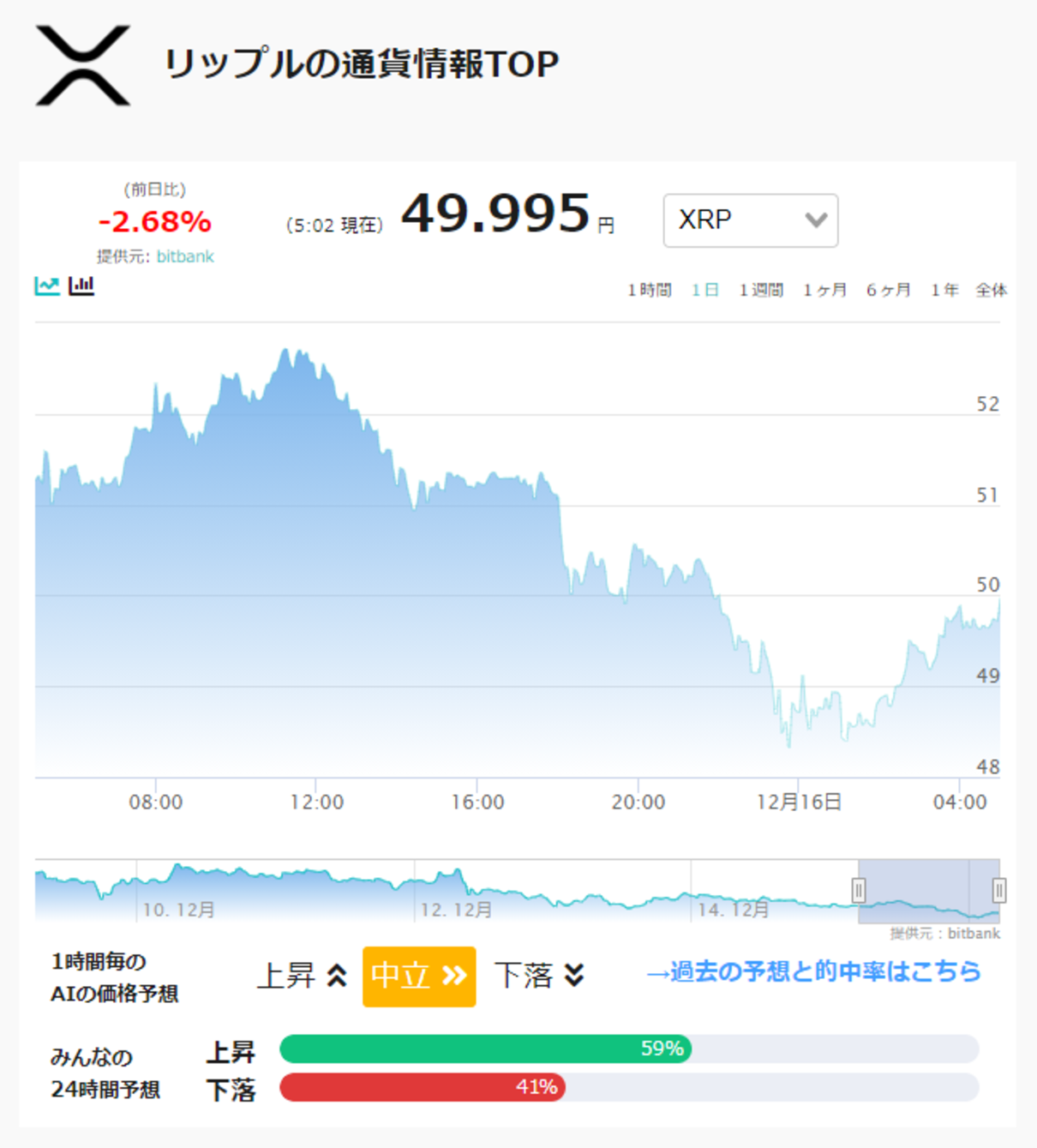
Task: Show the 1ヶ月 chart range
Action: (x=824, y=290)
